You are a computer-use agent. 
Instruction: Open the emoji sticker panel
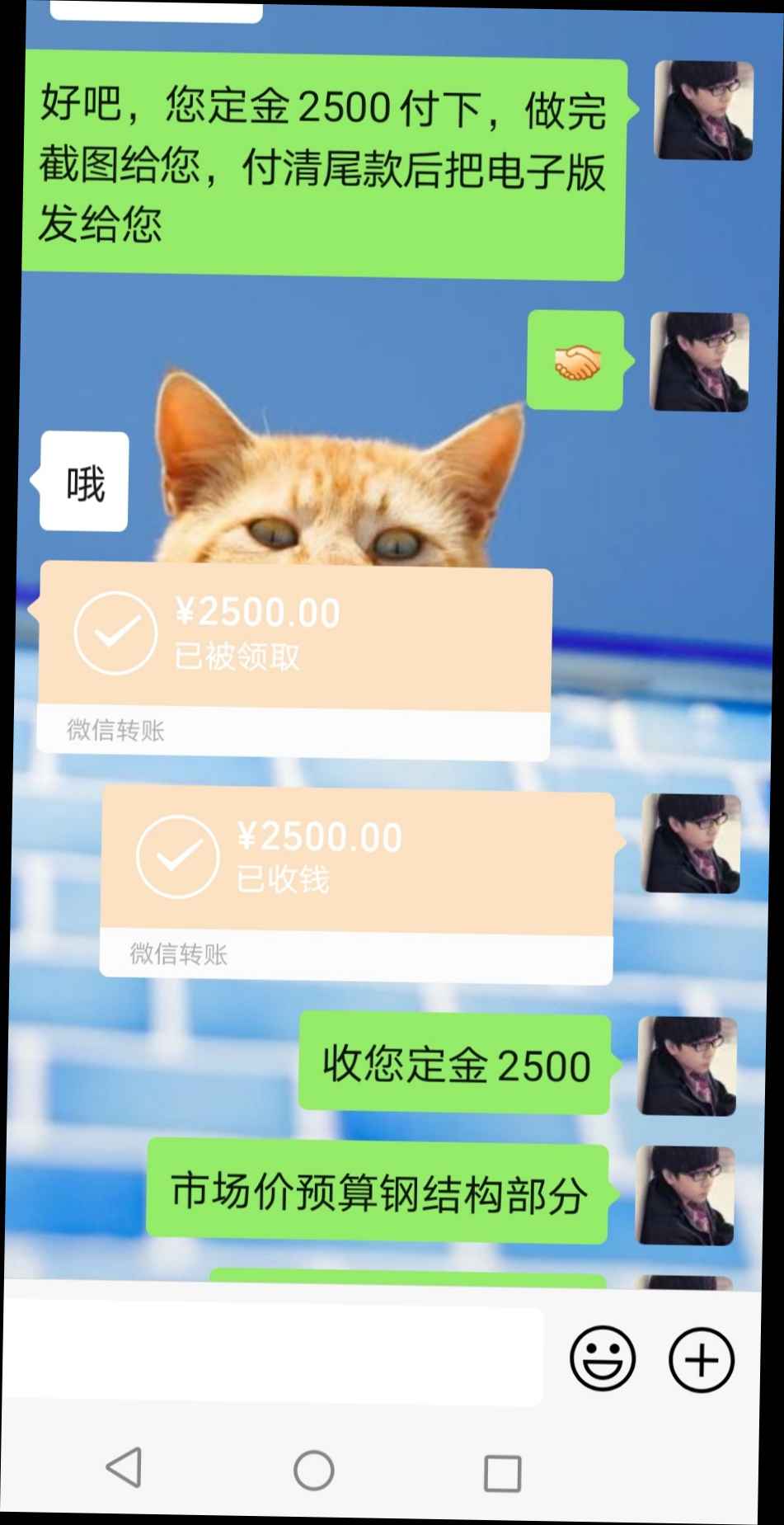point(603,1358)
